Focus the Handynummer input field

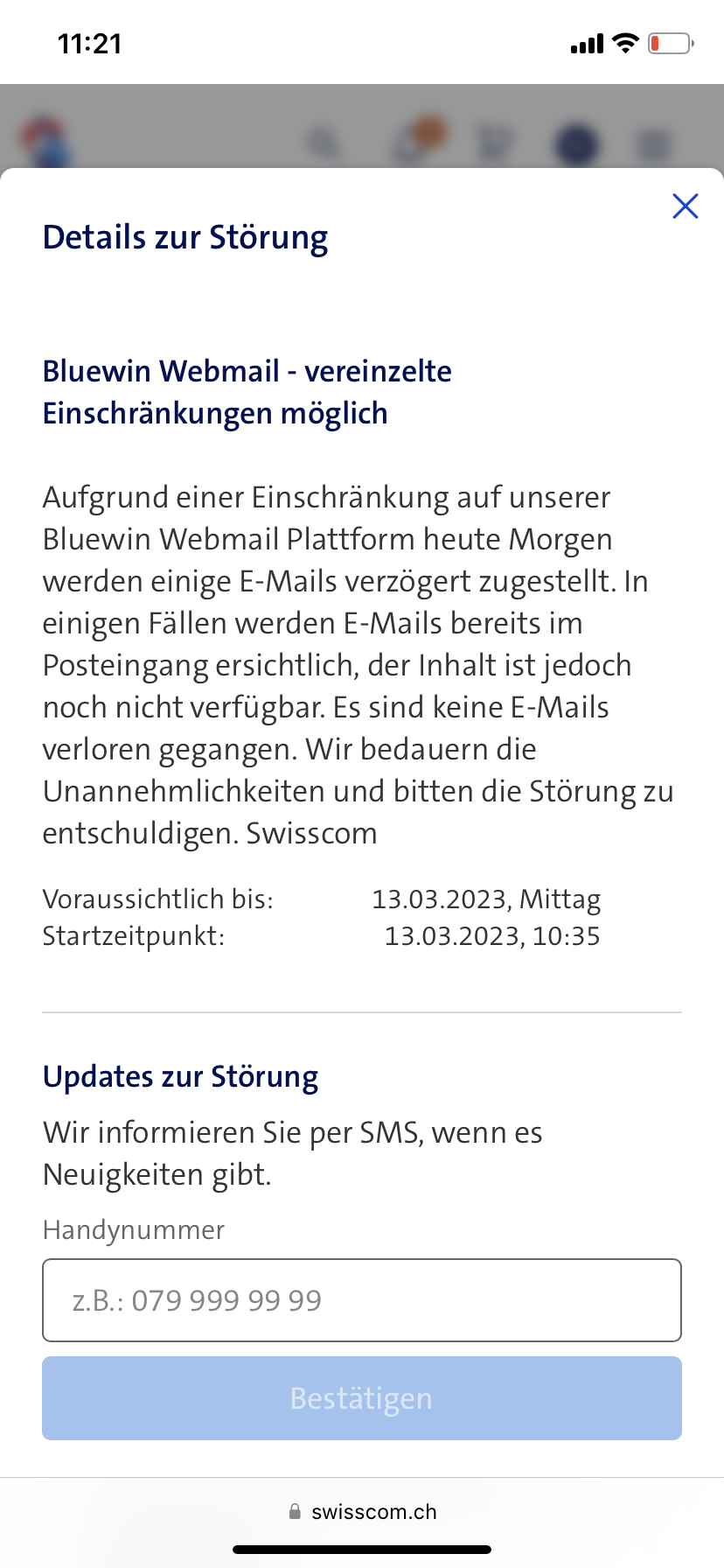[x=362, y=1300]
